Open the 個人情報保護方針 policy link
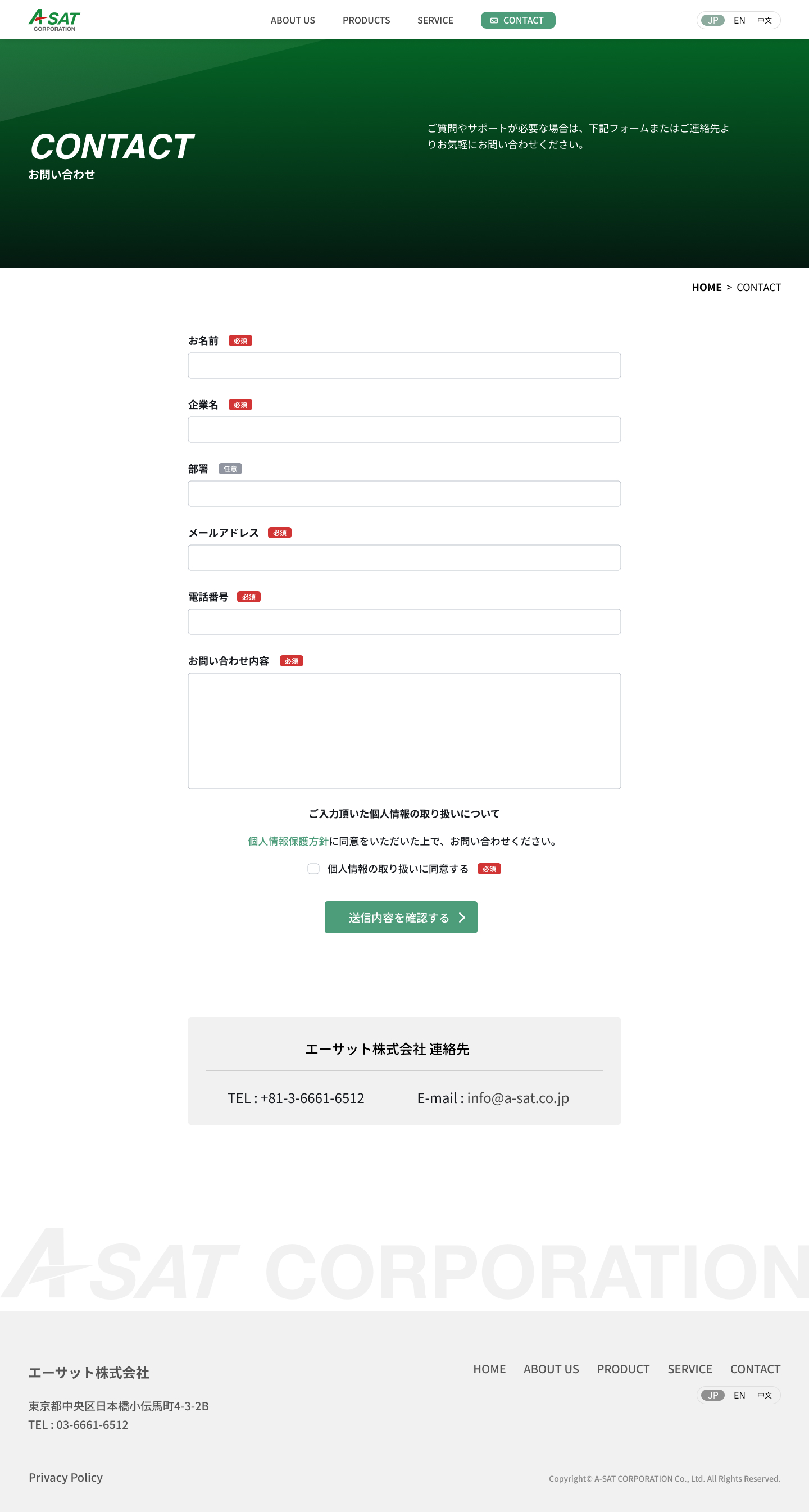Screen dimensions: 809x1512 coord(288,841)
